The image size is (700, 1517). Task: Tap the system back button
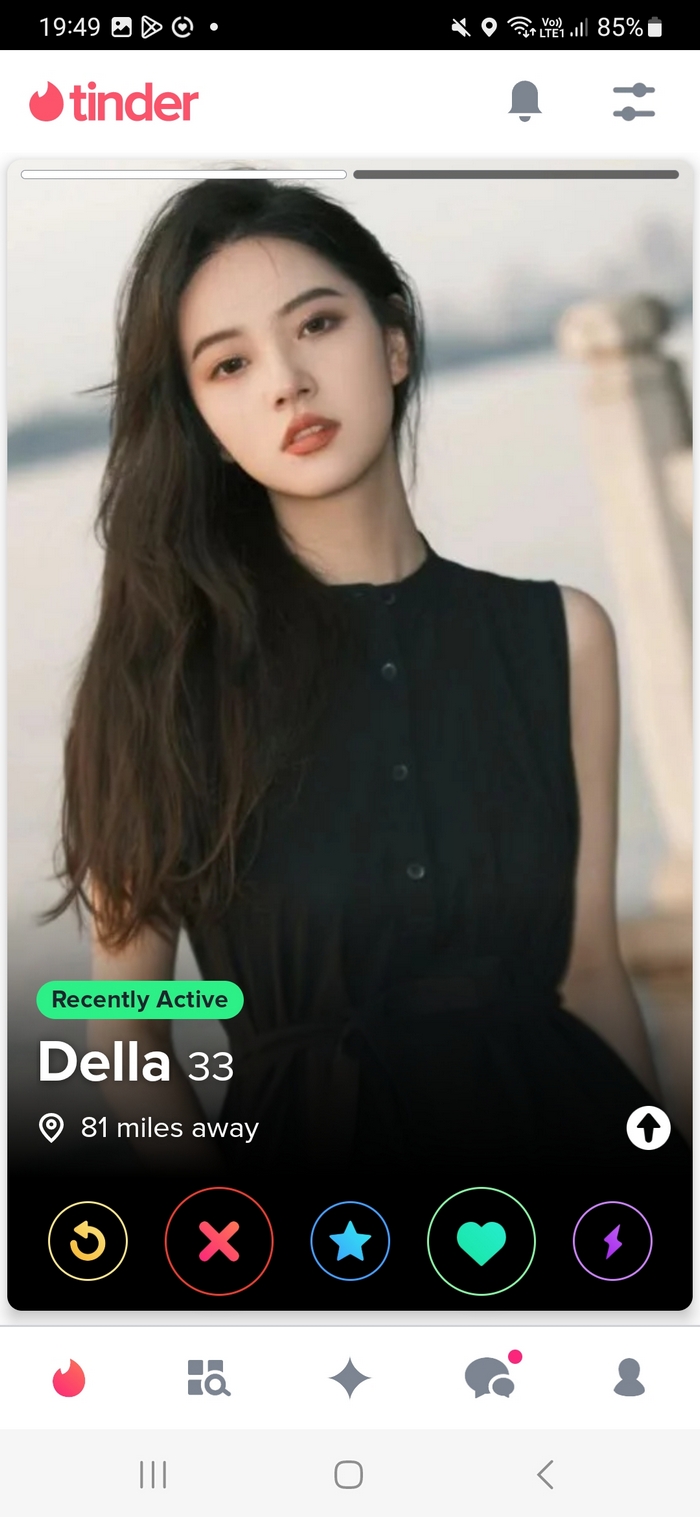(x=545, y=1474)
